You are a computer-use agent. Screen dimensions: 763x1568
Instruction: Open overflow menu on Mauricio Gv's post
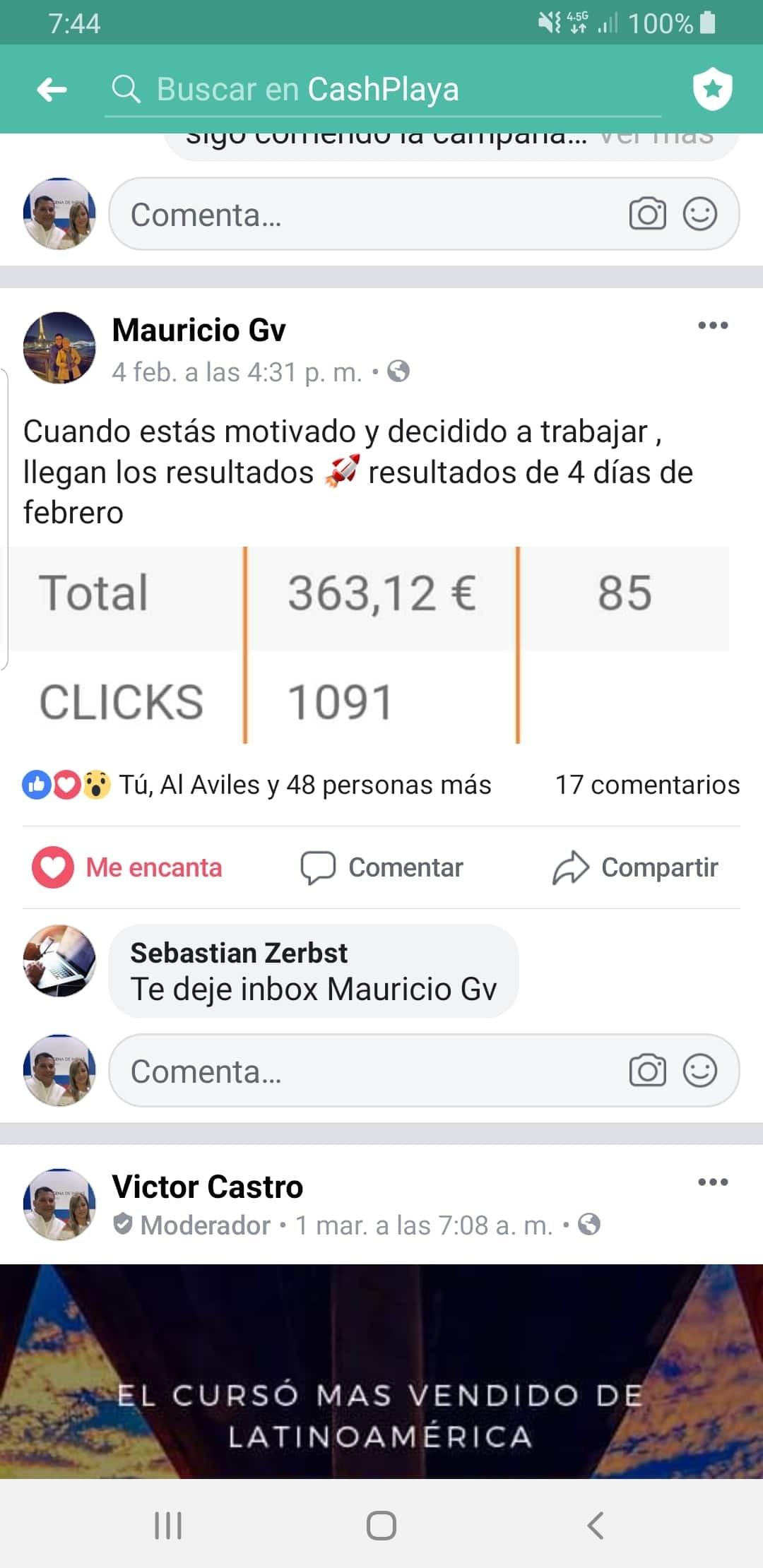(712, 326)
